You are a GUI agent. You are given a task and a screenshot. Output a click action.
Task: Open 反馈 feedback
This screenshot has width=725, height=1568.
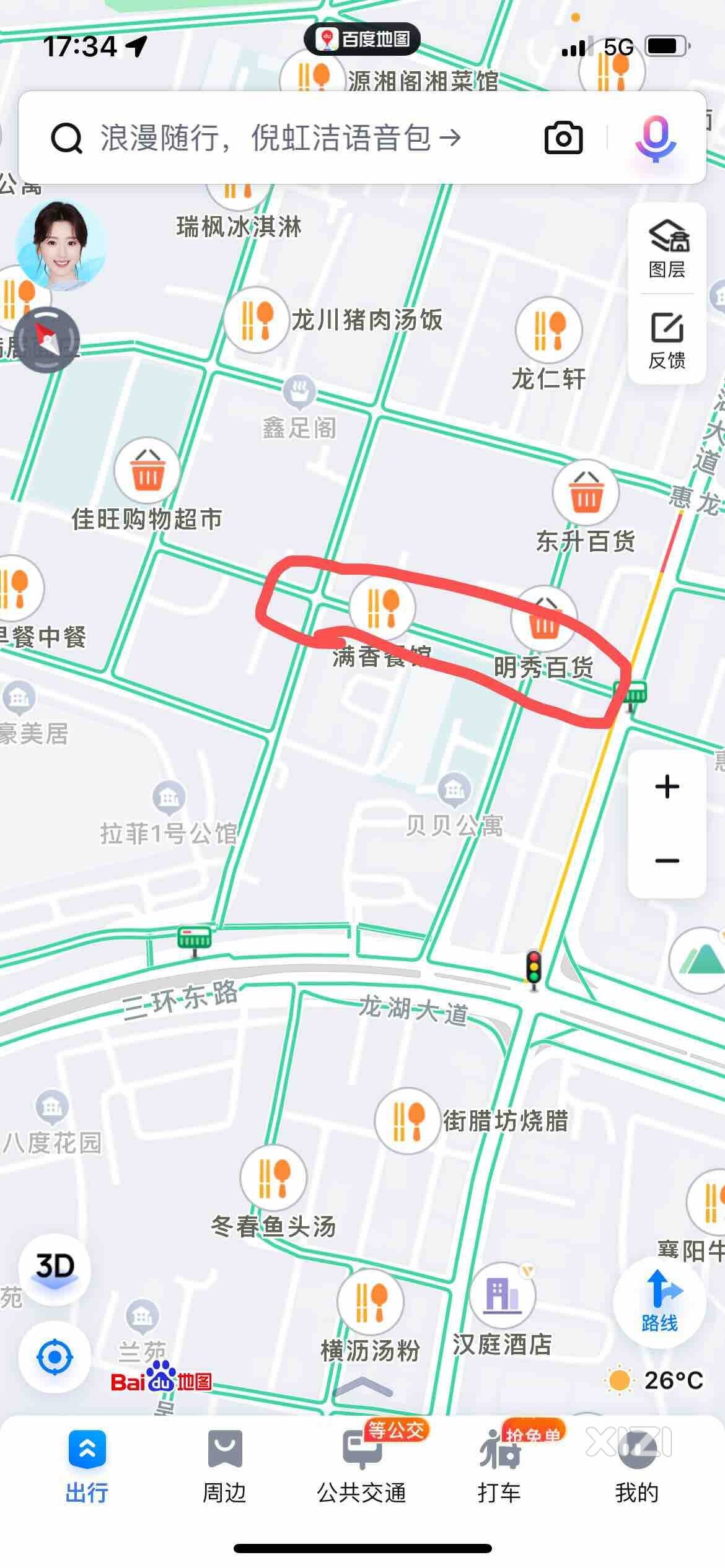pos(667,341)
